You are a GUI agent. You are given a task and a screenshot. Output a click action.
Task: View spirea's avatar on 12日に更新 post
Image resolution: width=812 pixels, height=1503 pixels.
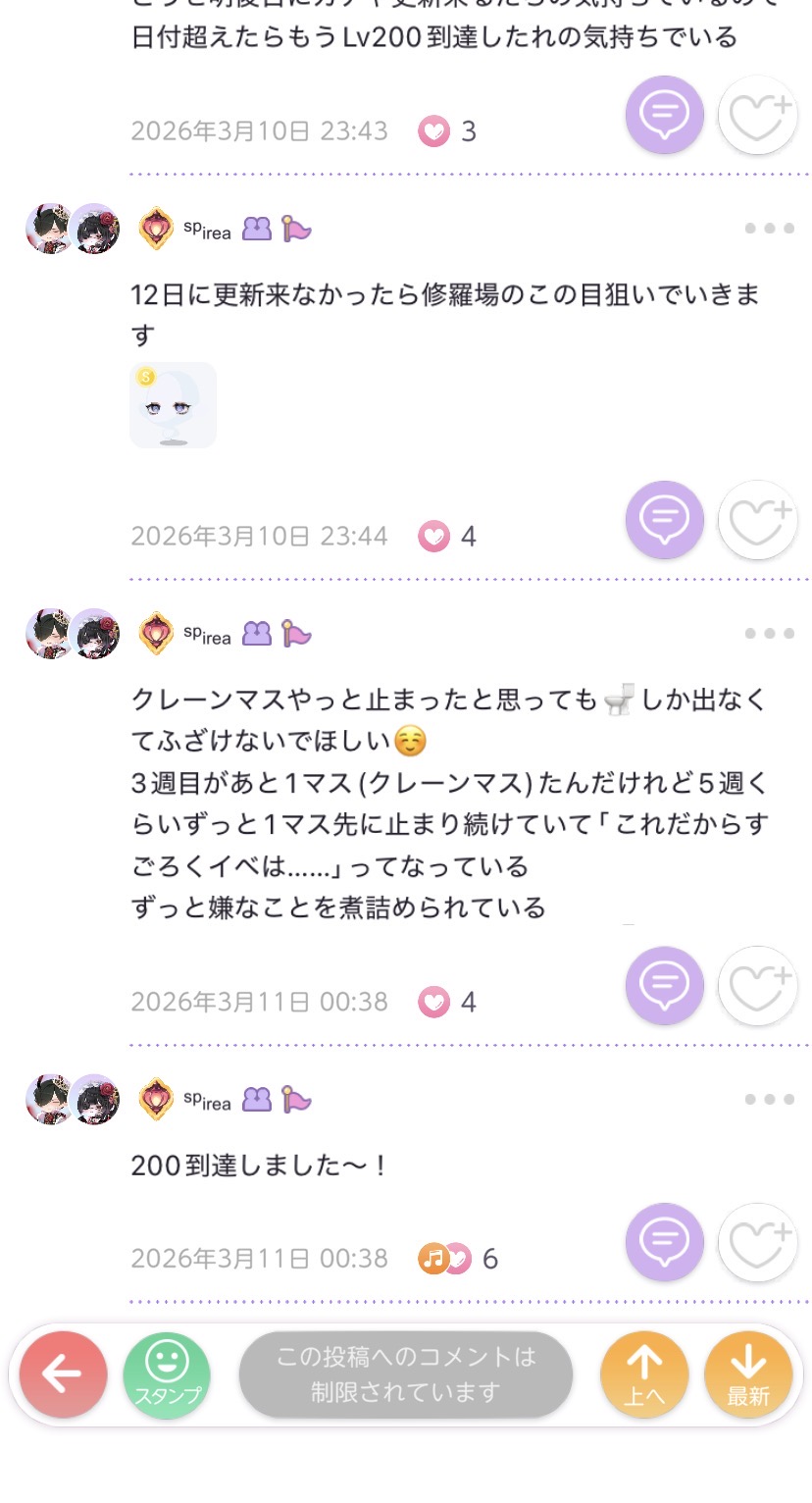[x=73, y=229]
